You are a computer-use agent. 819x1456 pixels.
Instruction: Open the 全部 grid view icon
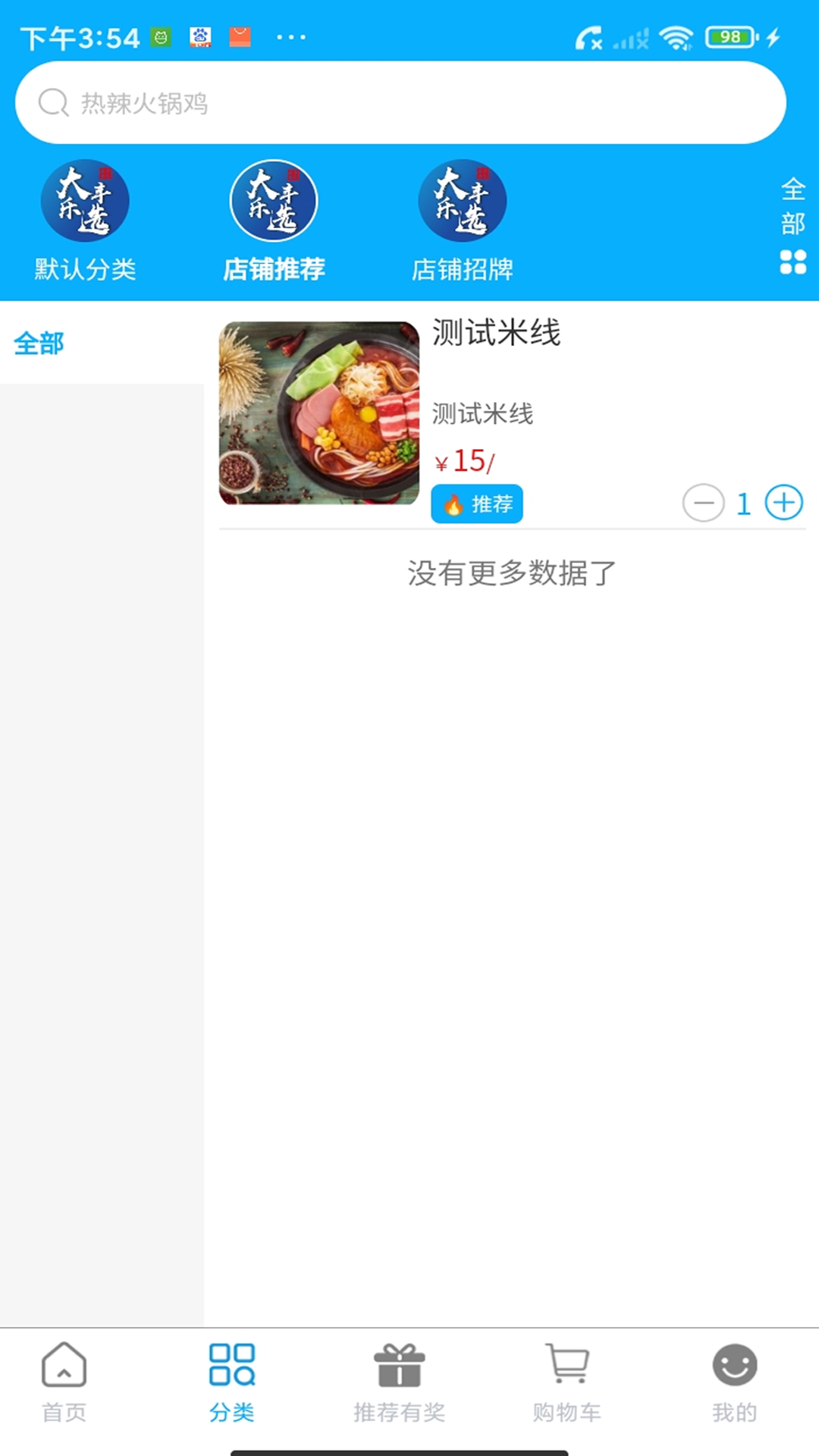pos(792,263)
